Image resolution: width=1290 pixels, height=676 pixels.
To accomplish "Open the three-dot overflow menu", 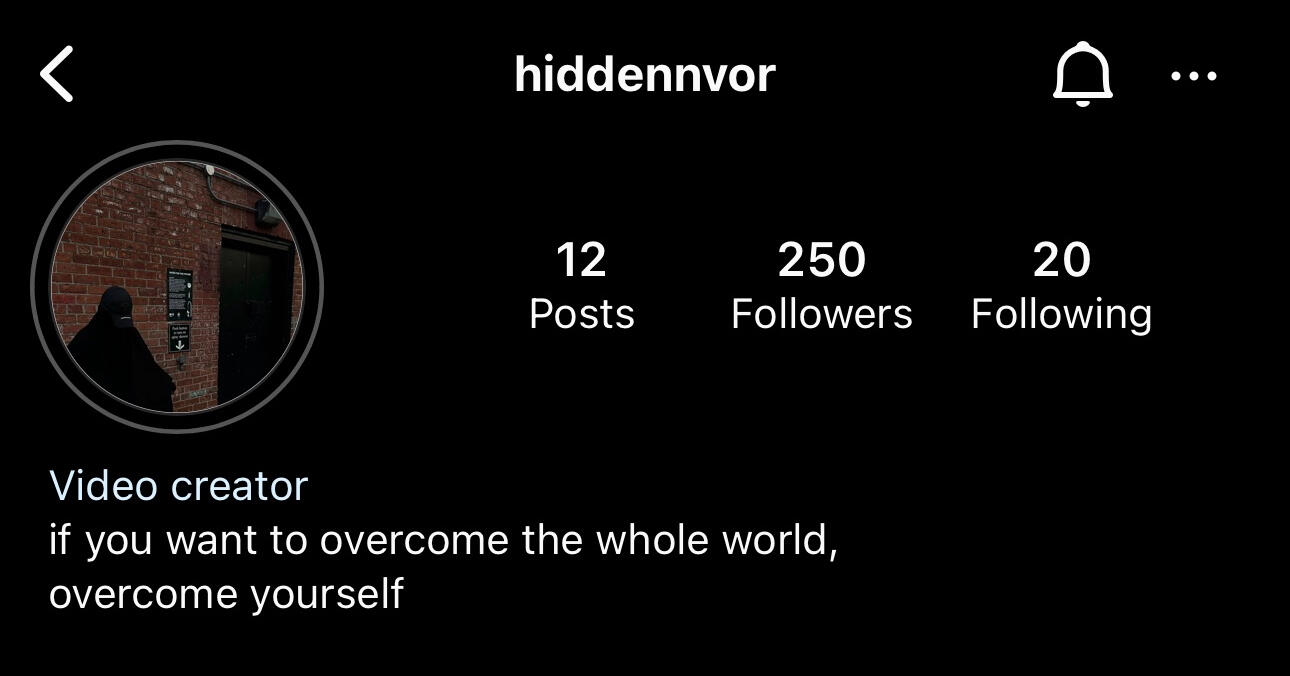I will coord(1193,76).
